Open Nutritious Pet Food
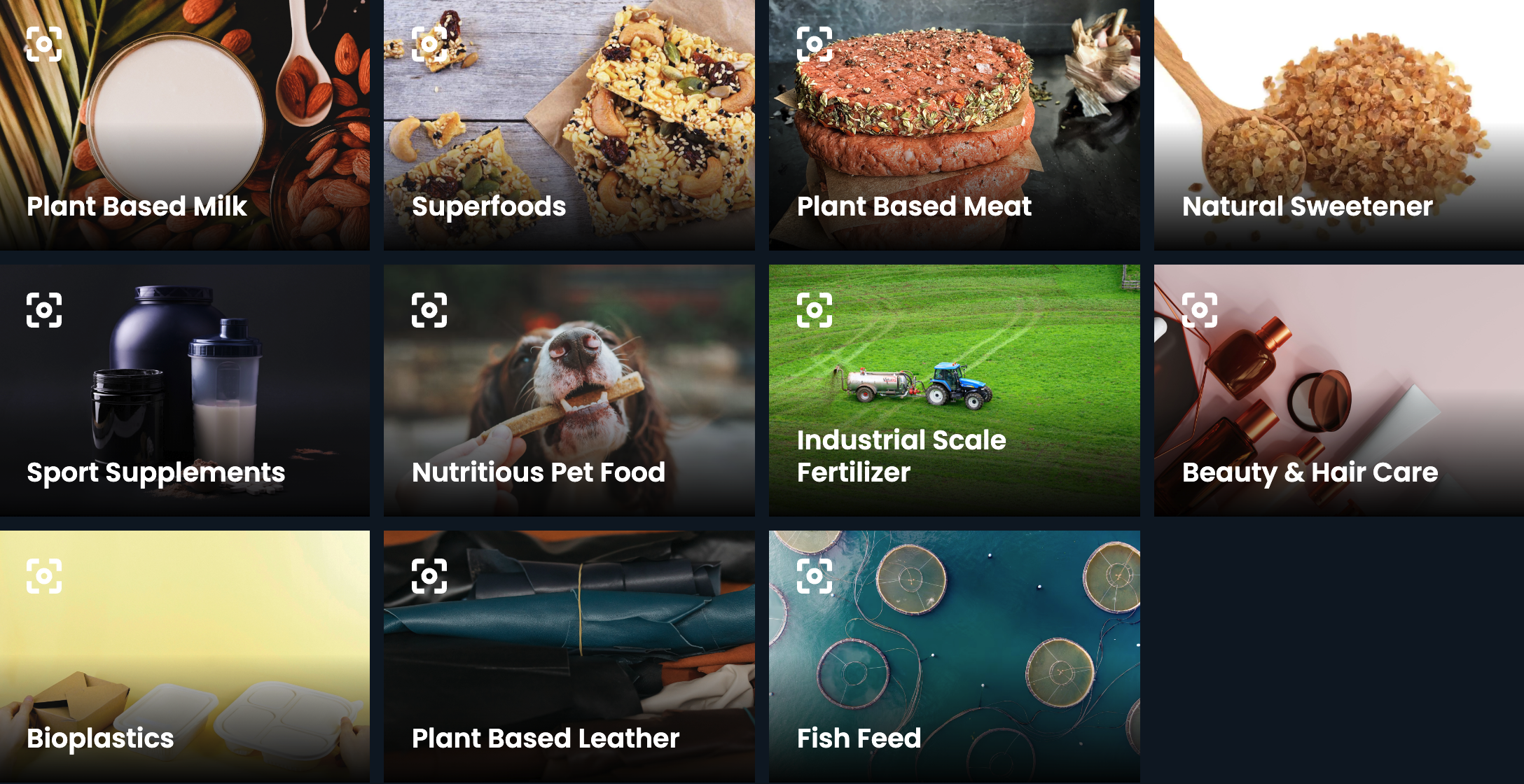This screenshot has height=784, width=1524. point(569,390)
